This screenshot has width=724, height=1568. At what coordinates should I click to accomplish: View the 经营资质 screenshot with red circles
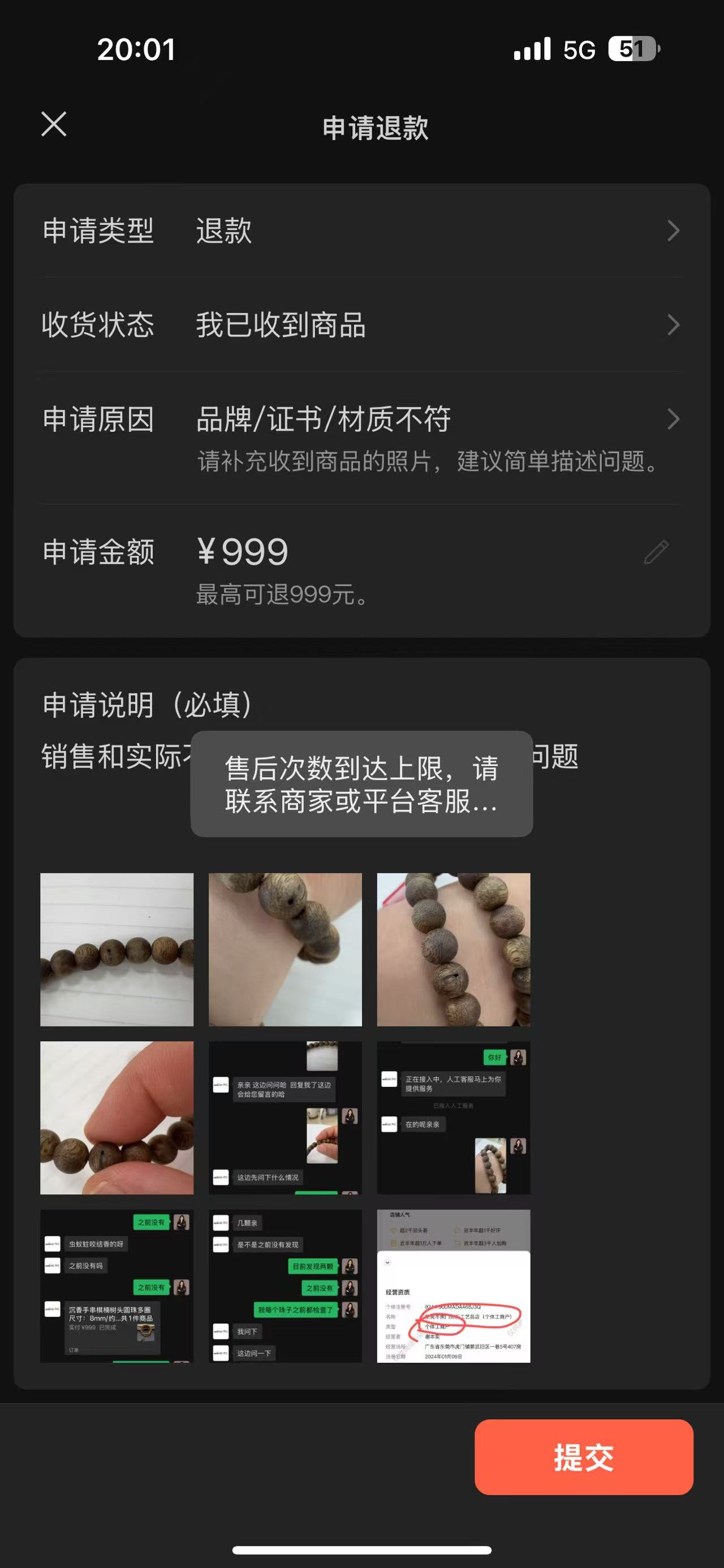pyautogui.click(x=454, y=1285)
